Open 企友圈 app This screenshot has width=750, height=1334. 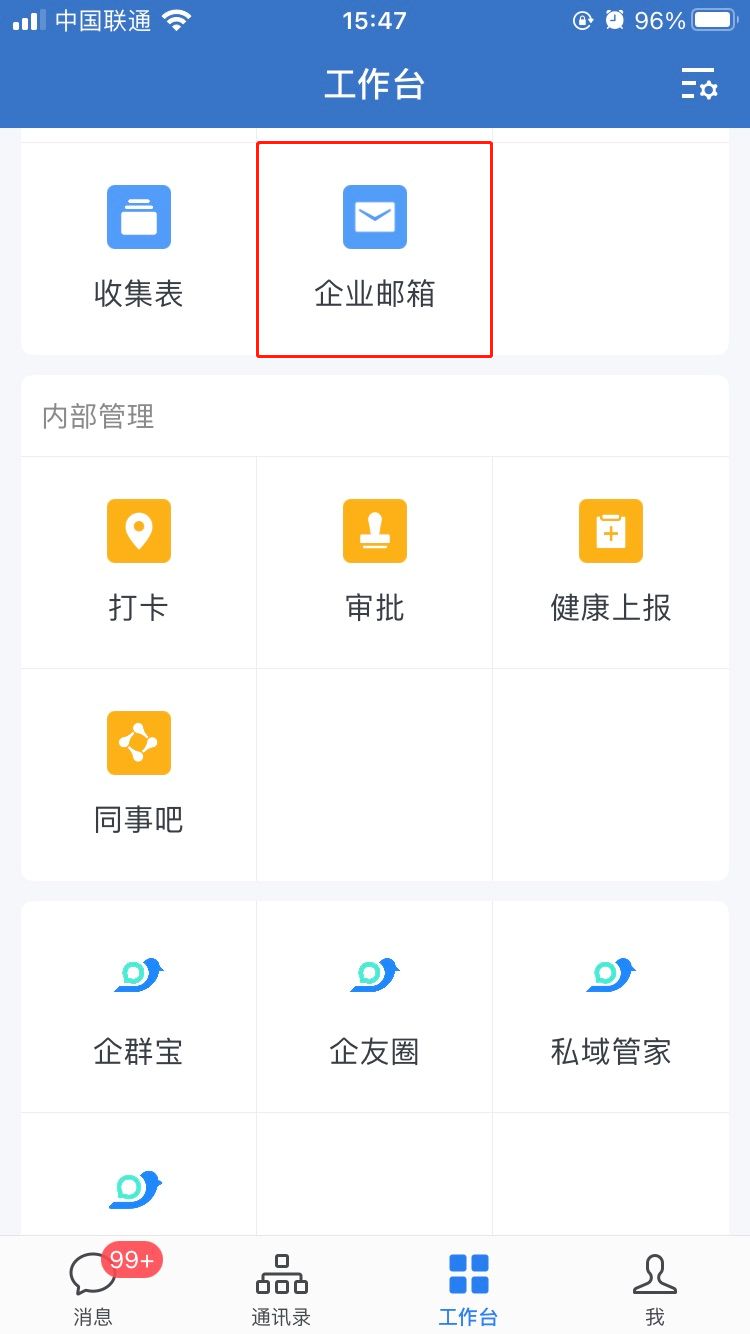pos(375,1005)
